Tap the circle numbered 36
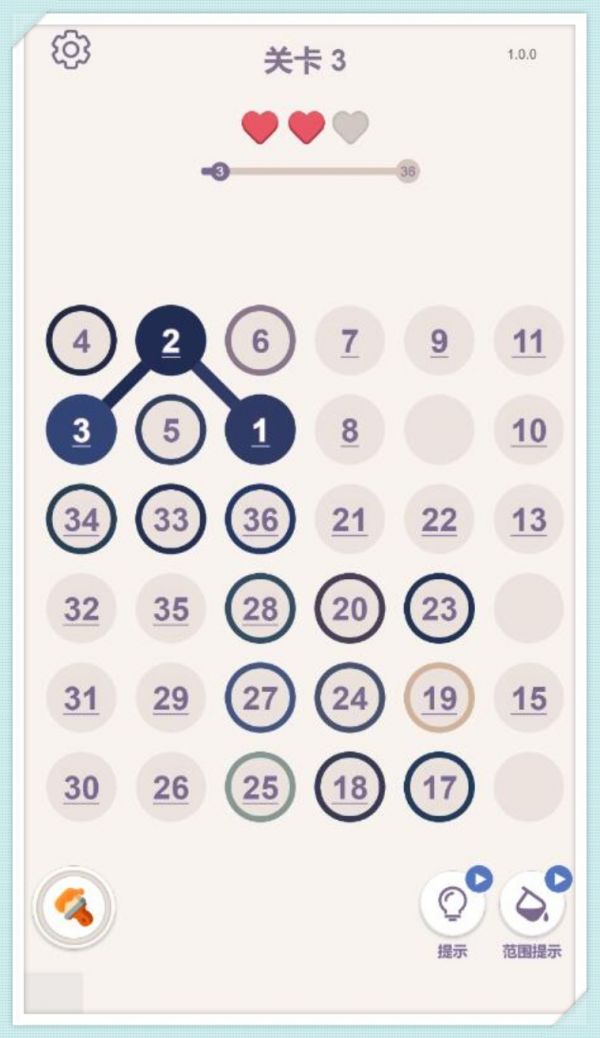Screen dimensions: 600x1038 [260, 520]
